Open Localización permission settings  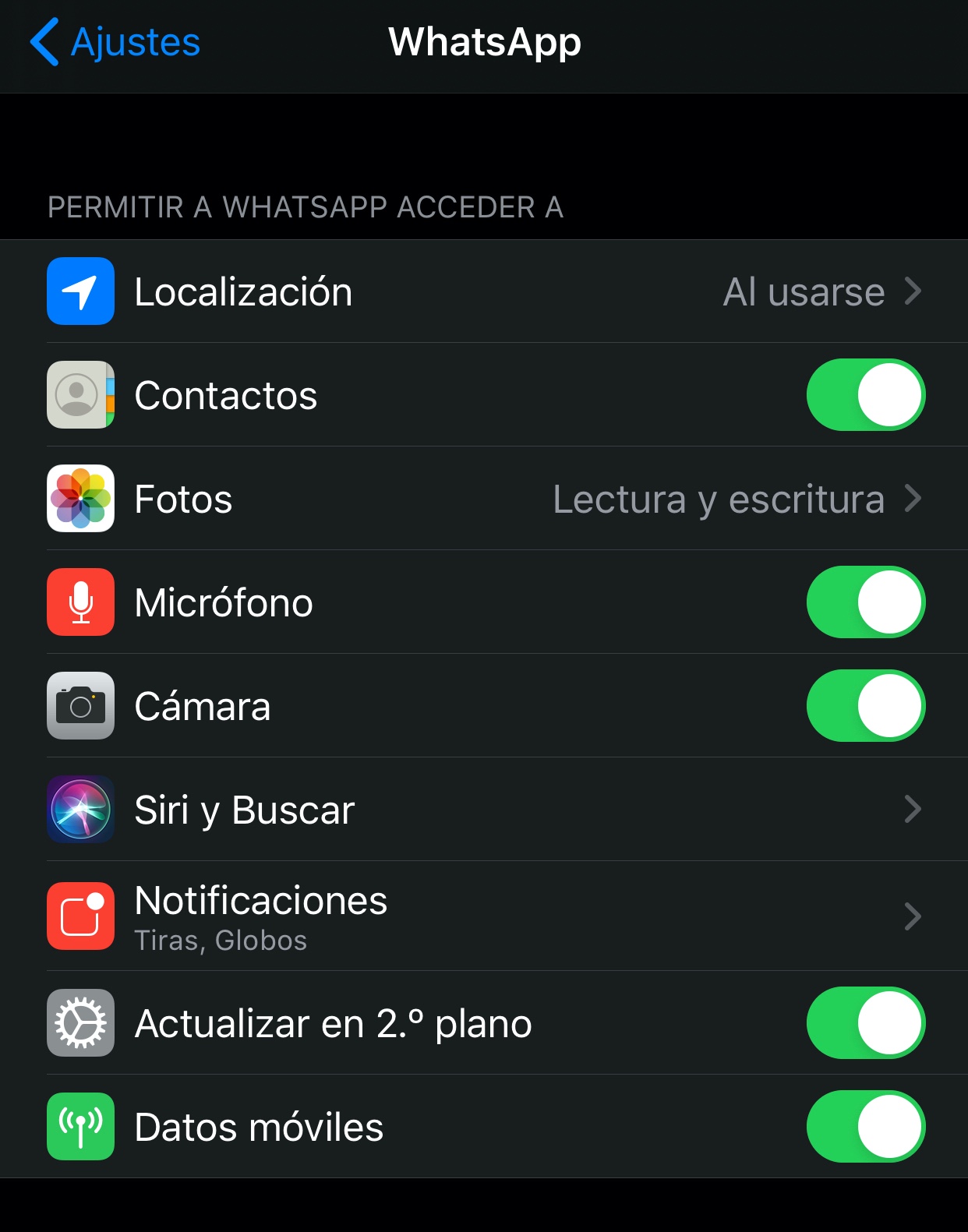pos(483,291)
